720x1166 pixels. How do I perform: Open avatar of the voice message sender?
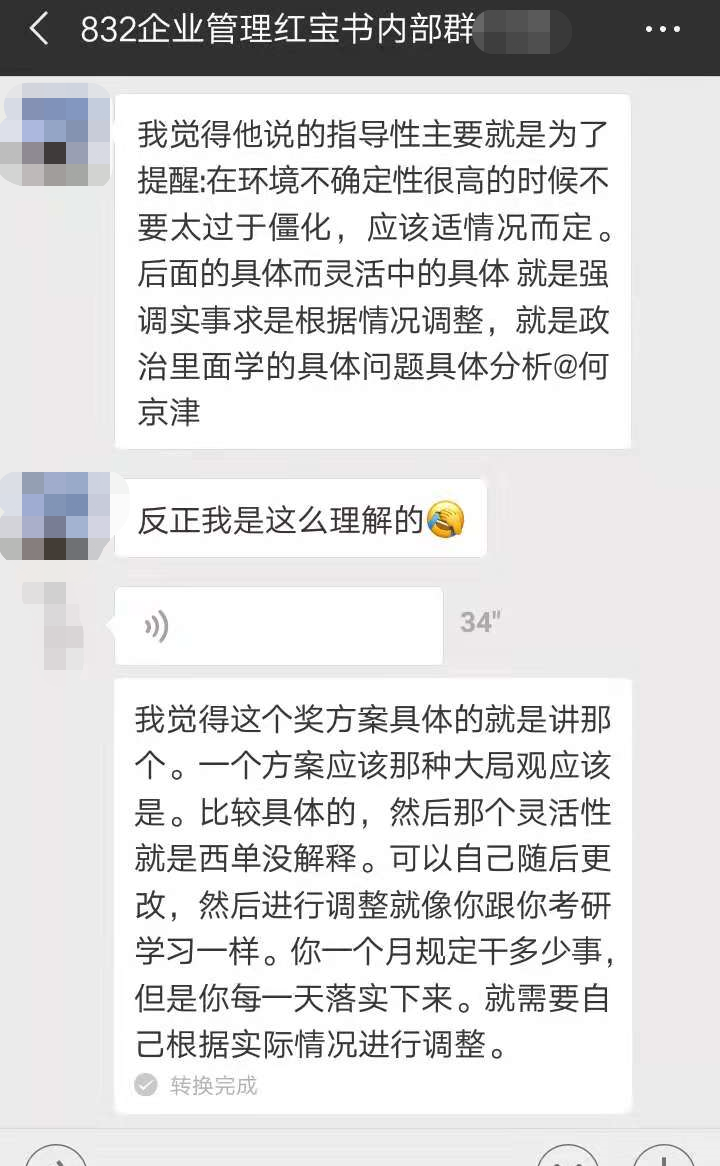57,626
